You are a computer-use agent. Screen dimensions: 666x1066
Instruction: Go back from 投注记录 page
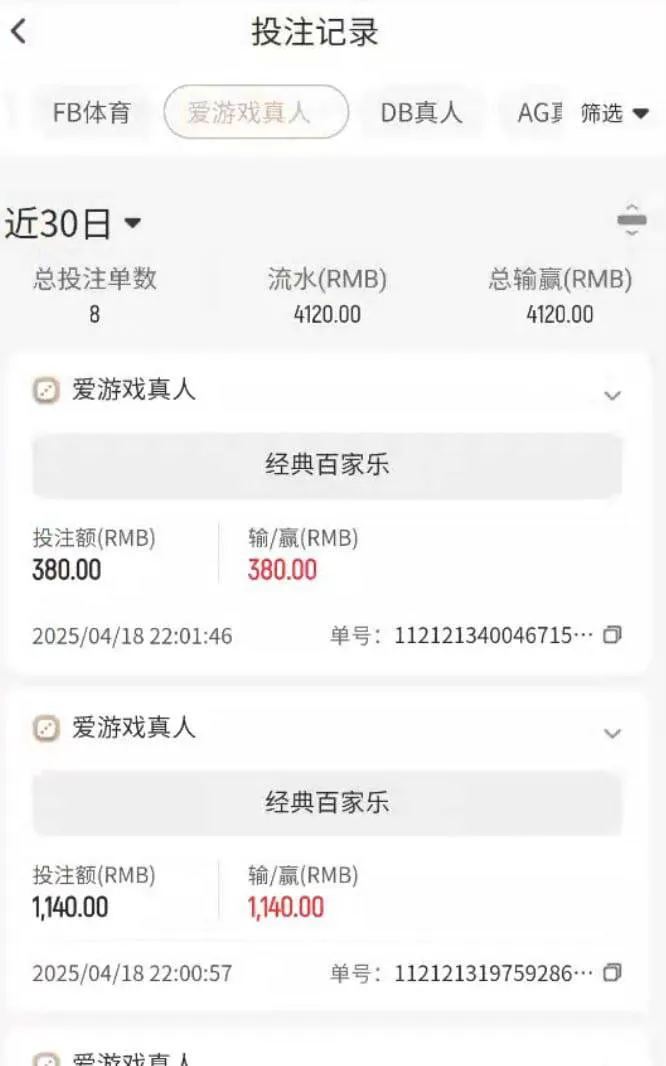(x=19, y=32)
